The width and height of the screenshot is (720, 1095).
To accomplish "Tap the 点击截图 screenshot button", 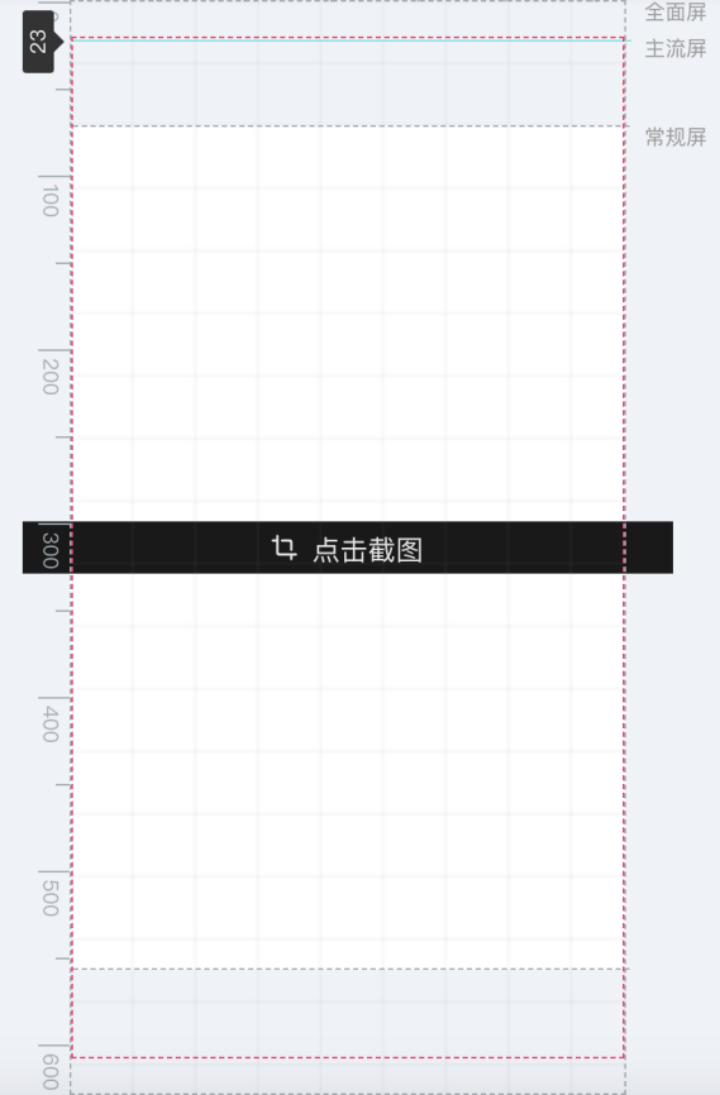I will (x=347, y=548).
